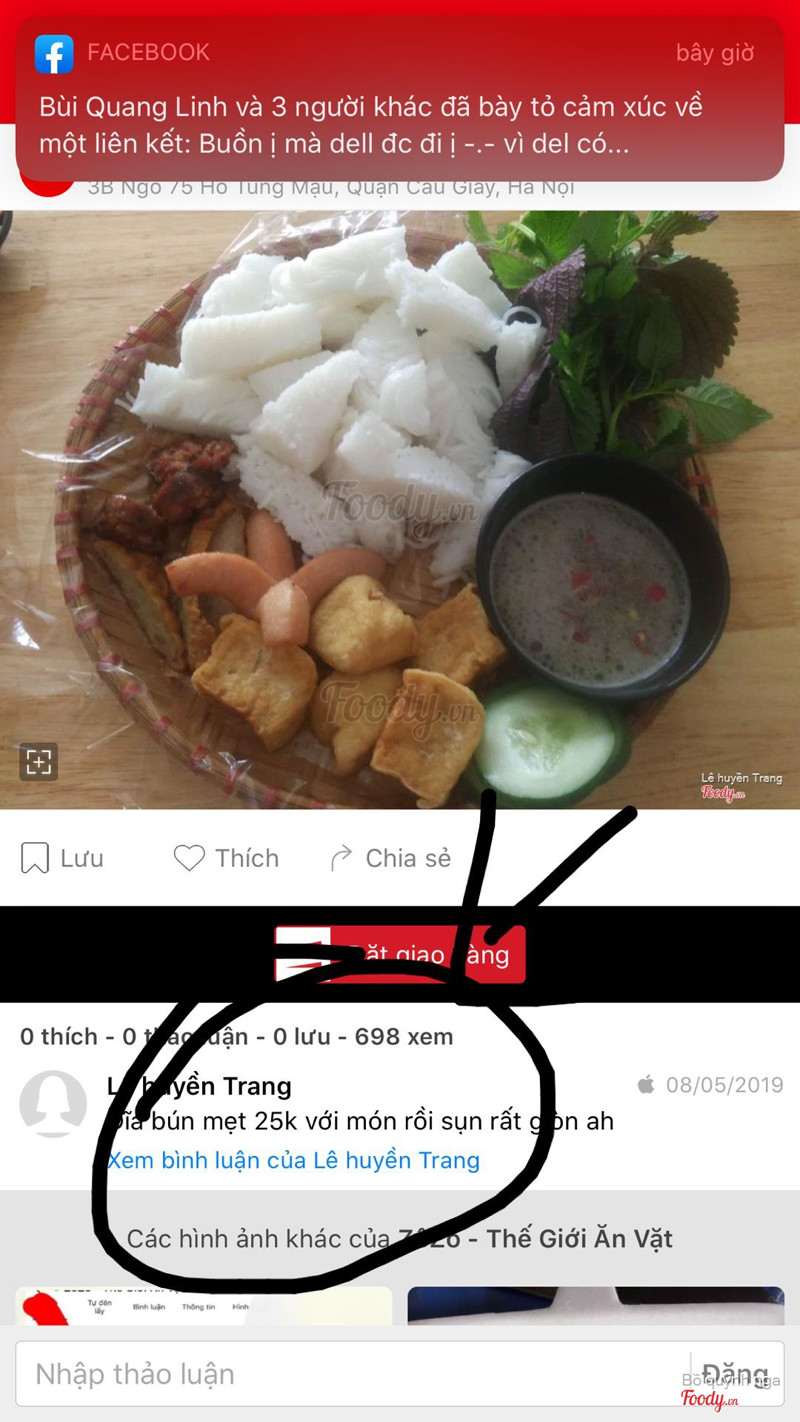Viewport: 800px width, 1422px height.
Task: Open Lê huyền Trang's profile avatar
Action: tap(53, 1104)
